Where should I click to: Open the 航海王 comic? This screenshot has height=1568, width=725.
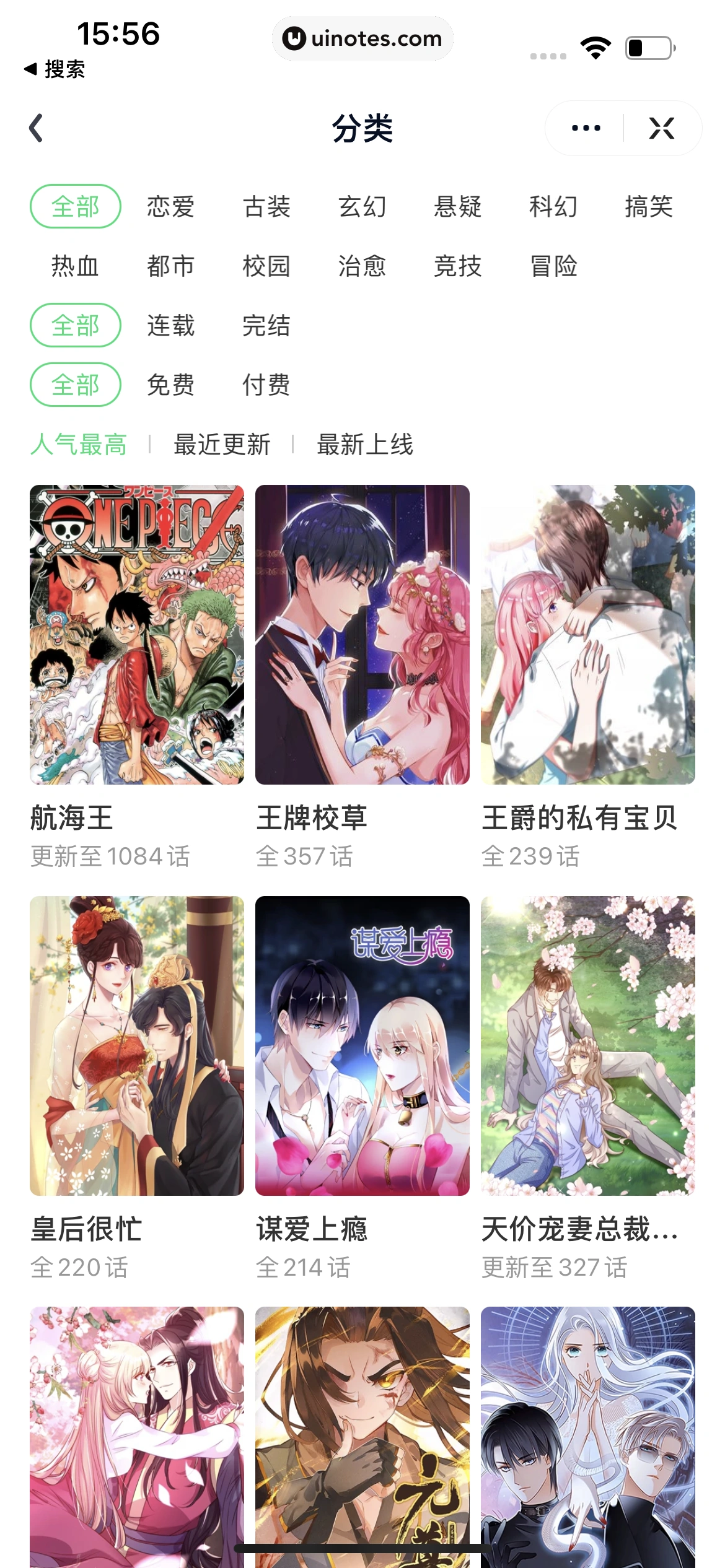pos(137,635)
